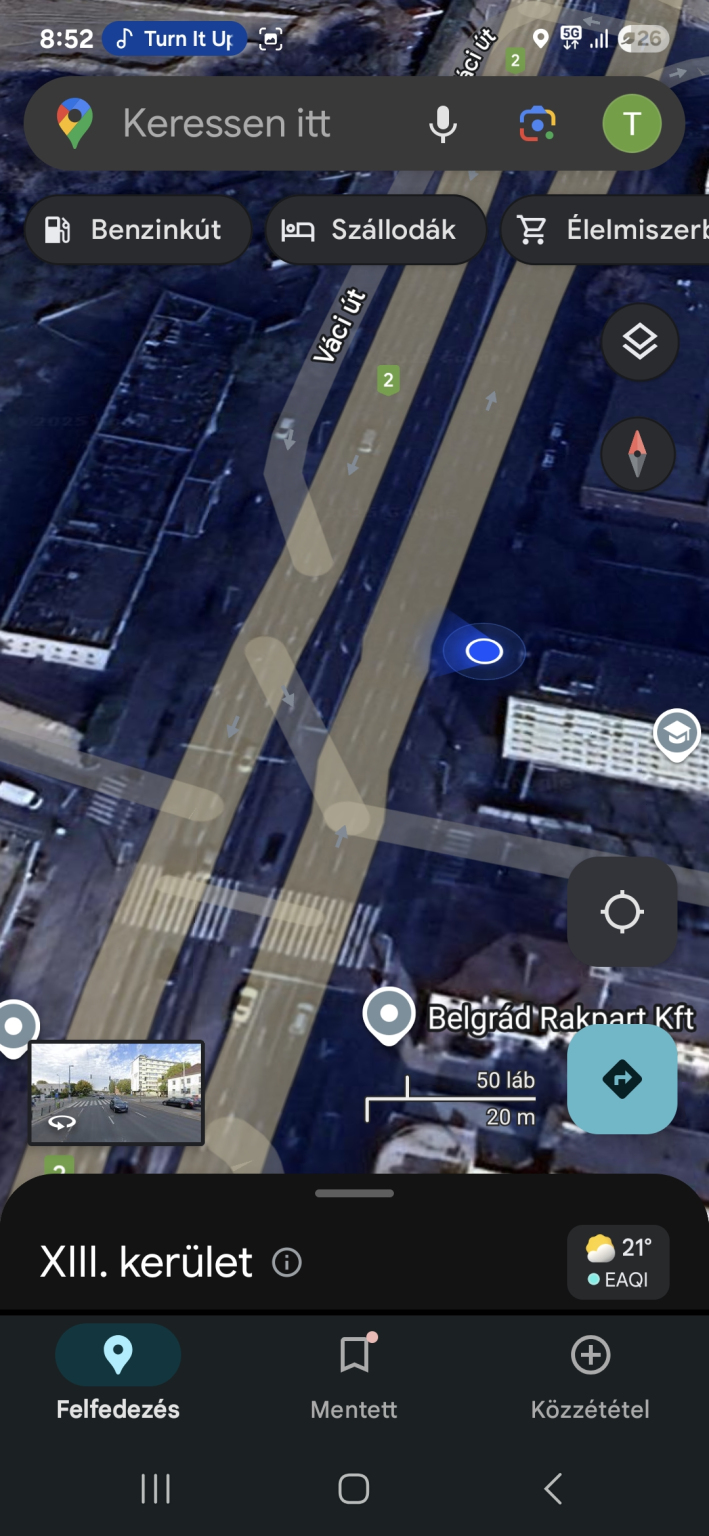Open directions with the turquoise arrow button
Image resolution: width=709 pixels, height=1536 pixels.
point(622,1079)
